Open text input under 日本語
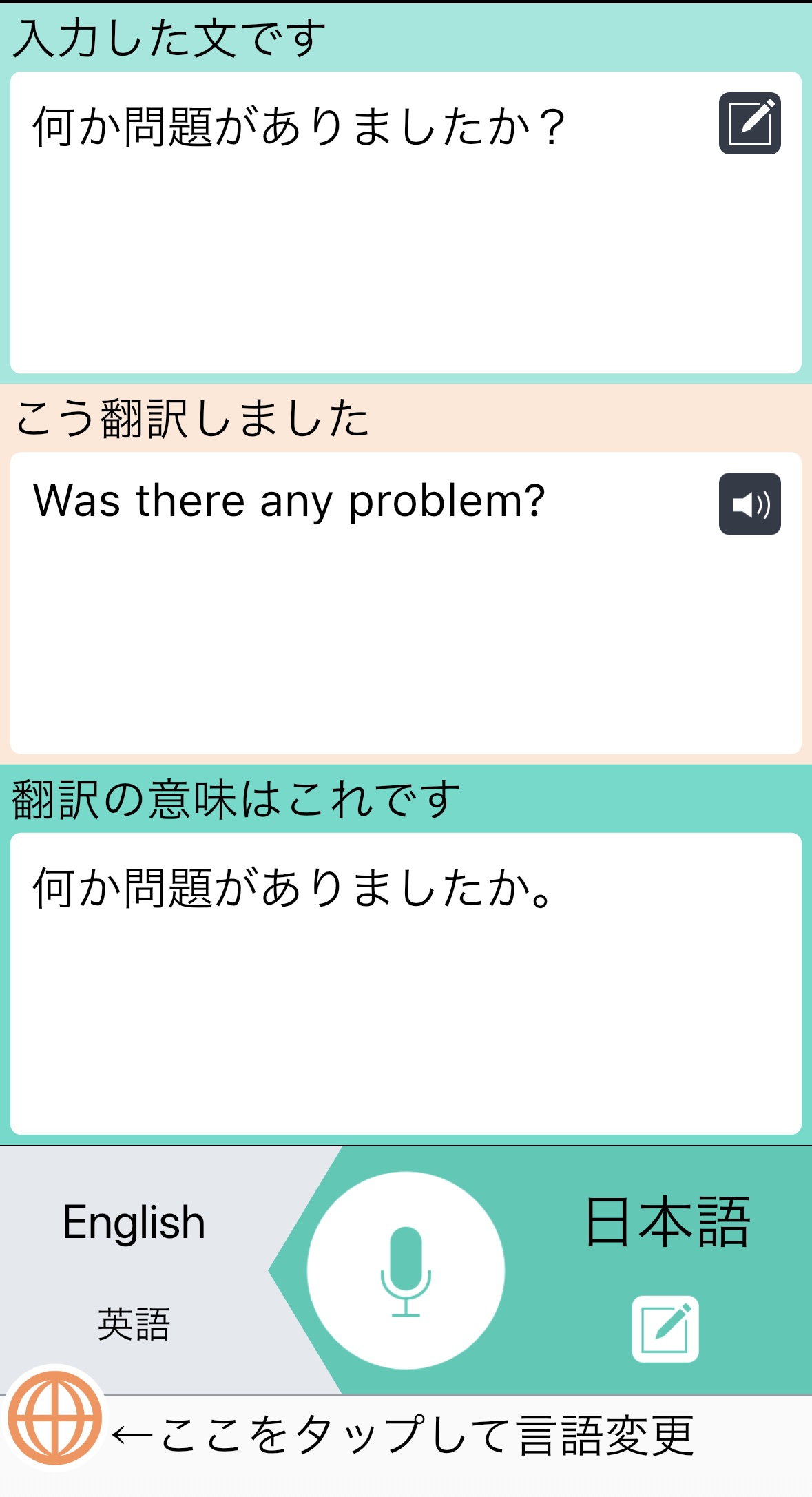Image resolution: width=812 pixels, height=1497 pixels. click(665, 1328)
